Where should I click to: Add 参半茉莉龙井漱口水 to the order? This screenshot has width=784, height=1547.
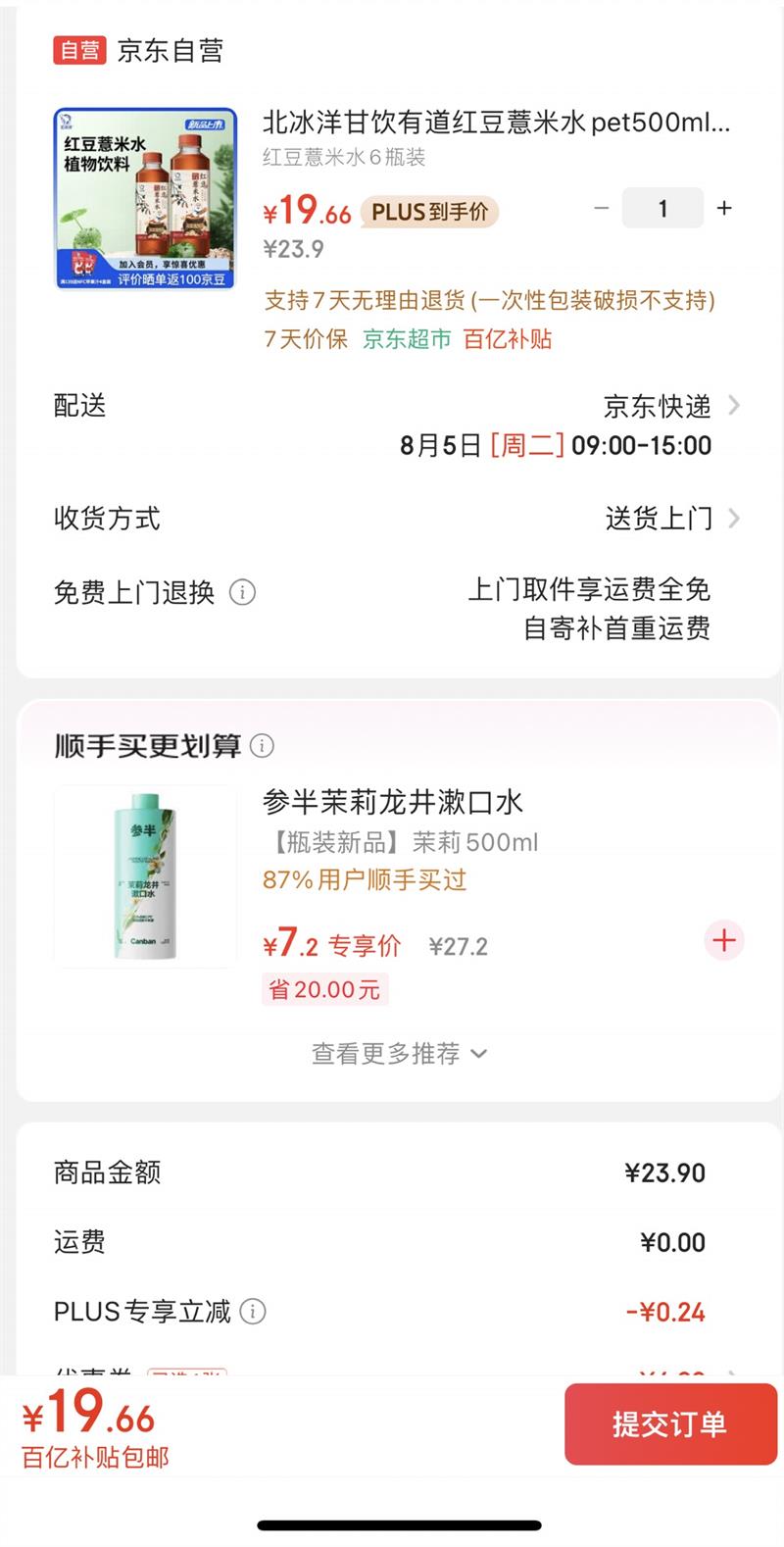pyautogui.click(x=724, y=941)
